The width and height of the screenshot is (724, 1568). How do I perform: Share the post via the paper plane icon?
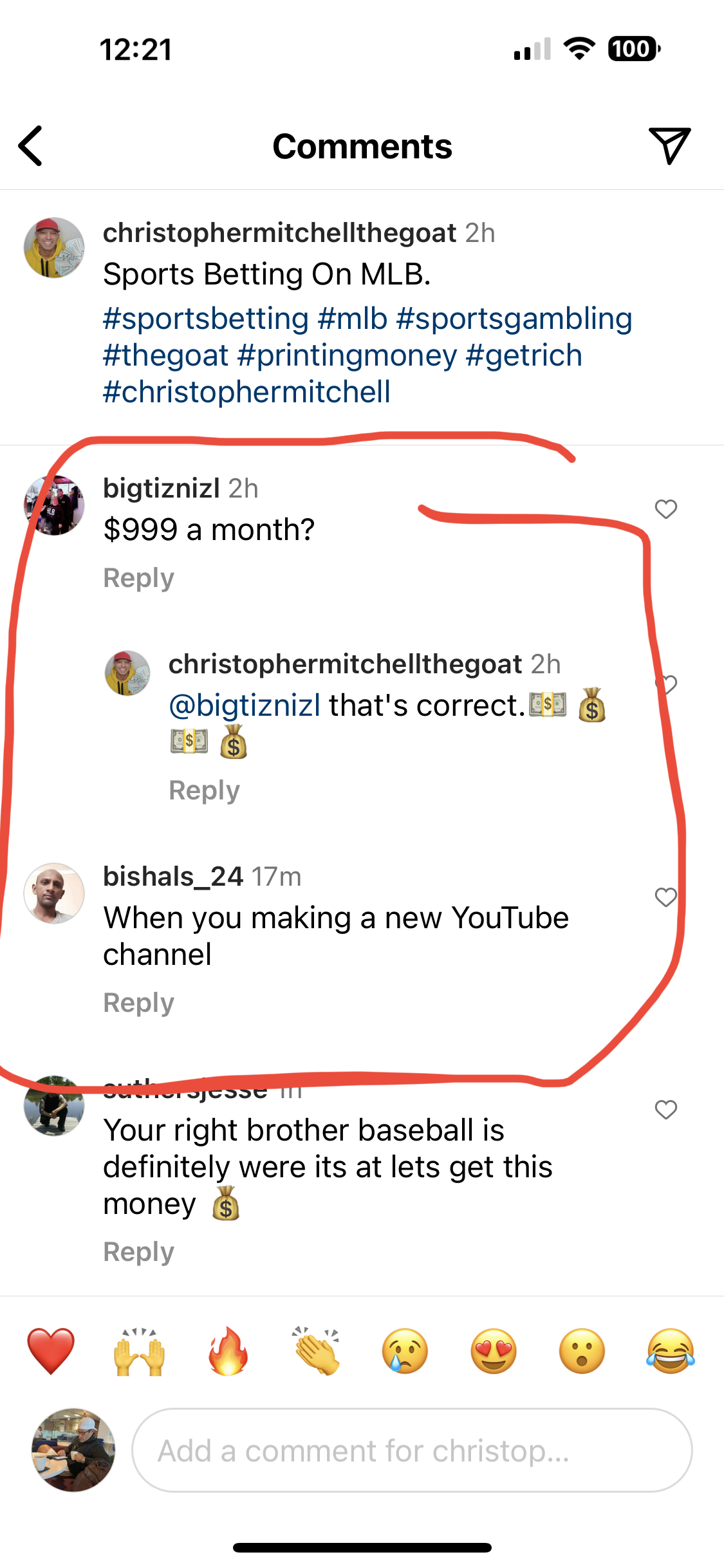tap(669, 145)
